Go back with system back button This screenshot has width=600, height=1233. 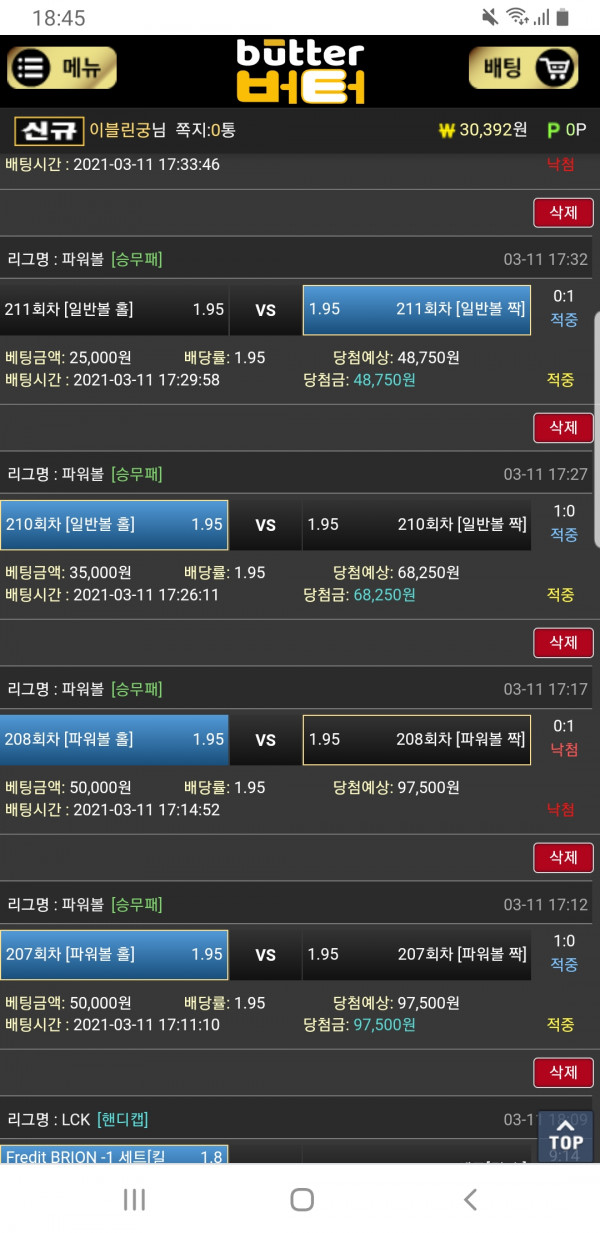pyautogui.click(x=470, y=1199)
